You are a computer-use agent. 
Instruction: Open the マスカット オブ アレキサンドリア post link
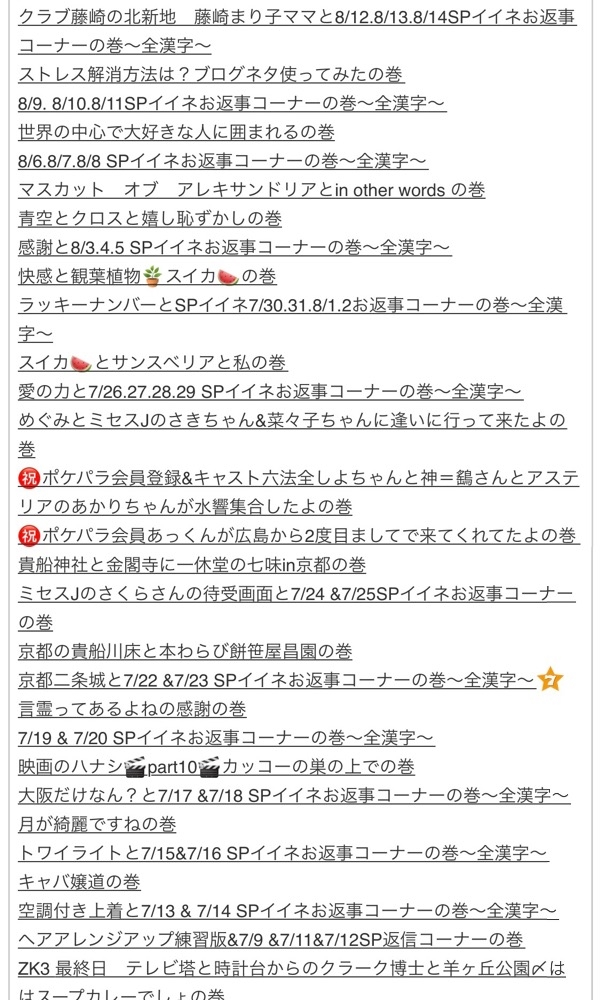pos(252,190)
